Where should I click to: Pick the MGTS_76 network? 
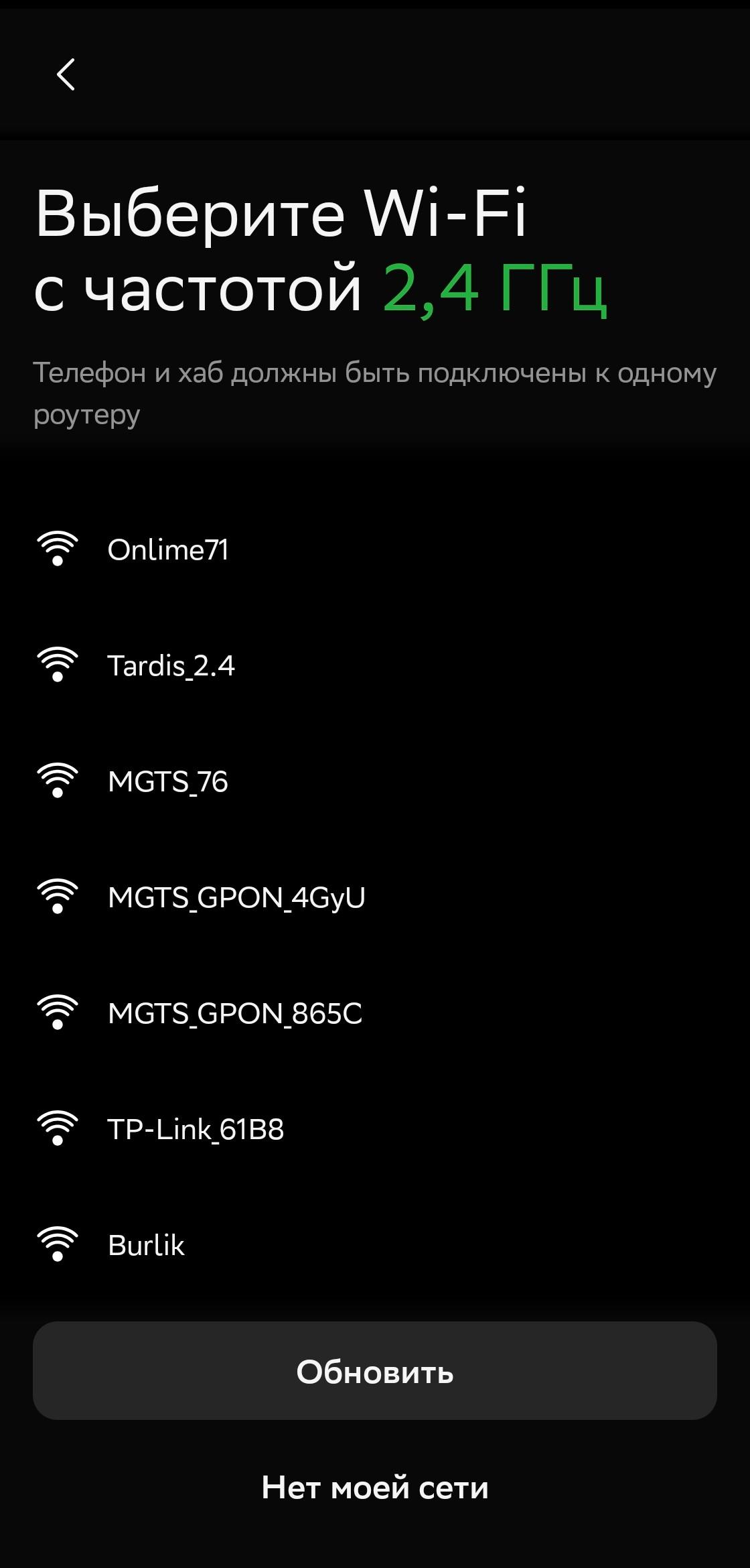pyautogui.click(x=375, y=781)
